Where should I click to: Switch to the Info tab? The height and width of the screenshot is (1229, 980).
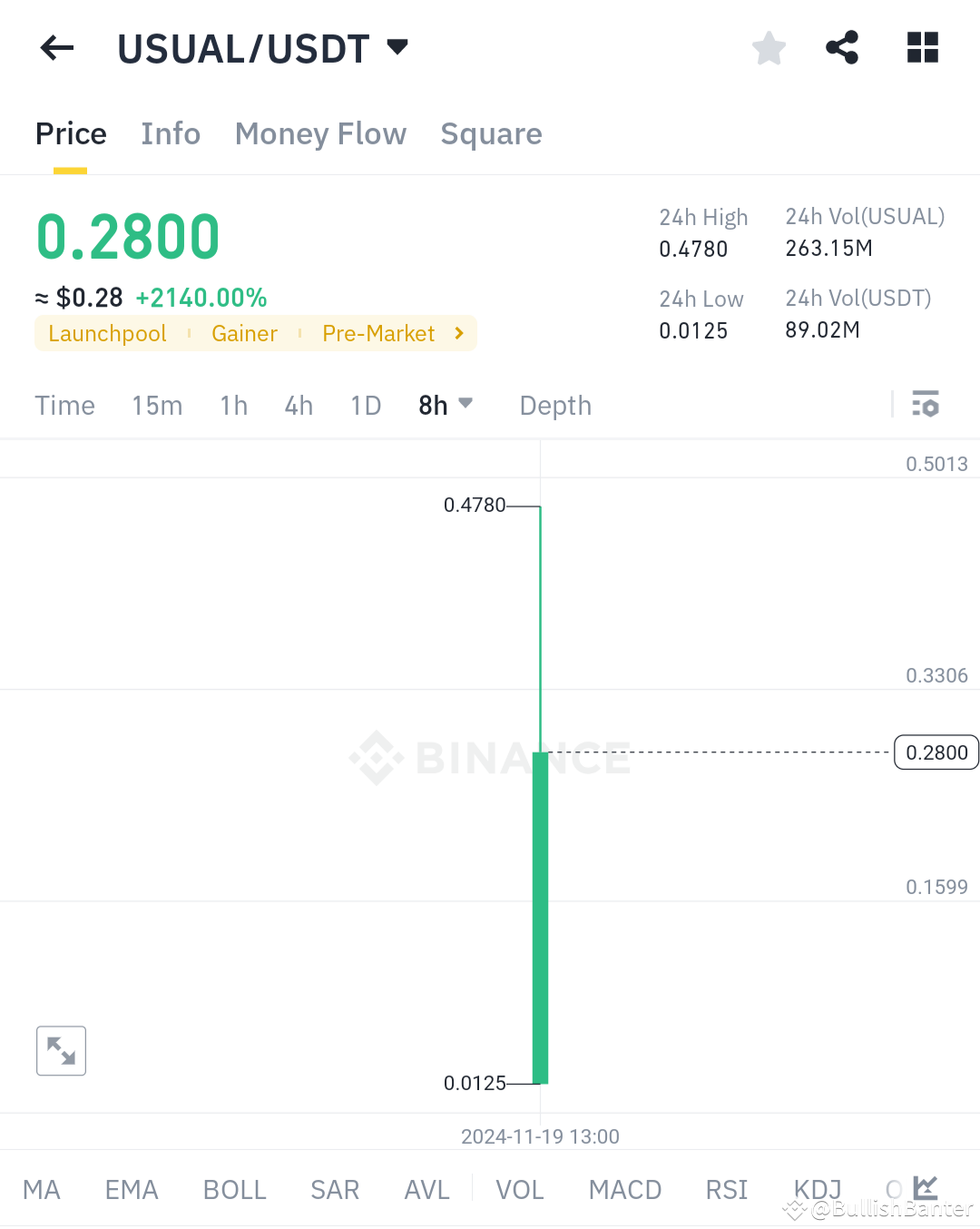point(171,133)
